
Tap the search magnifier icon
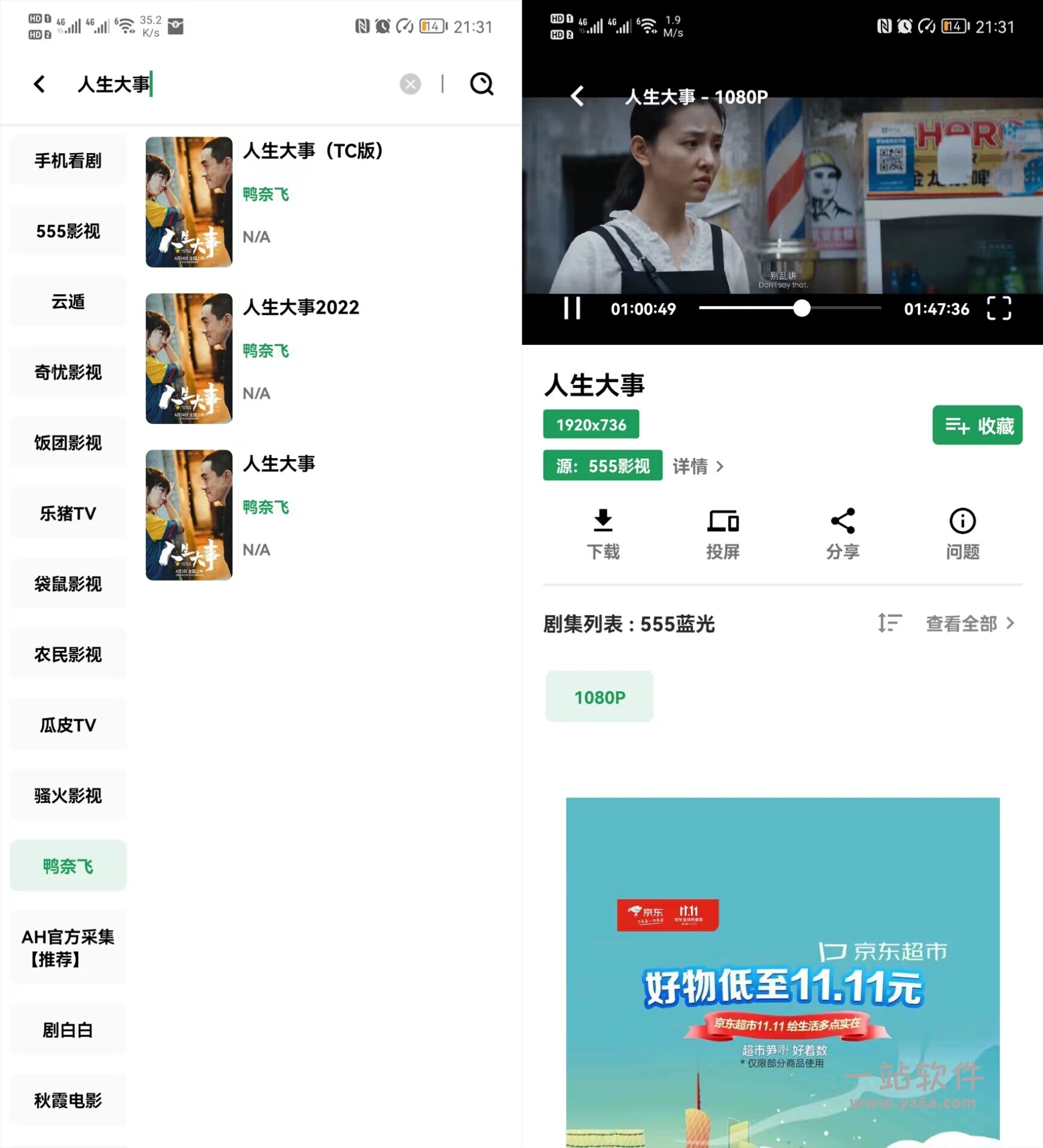[482, 84]
